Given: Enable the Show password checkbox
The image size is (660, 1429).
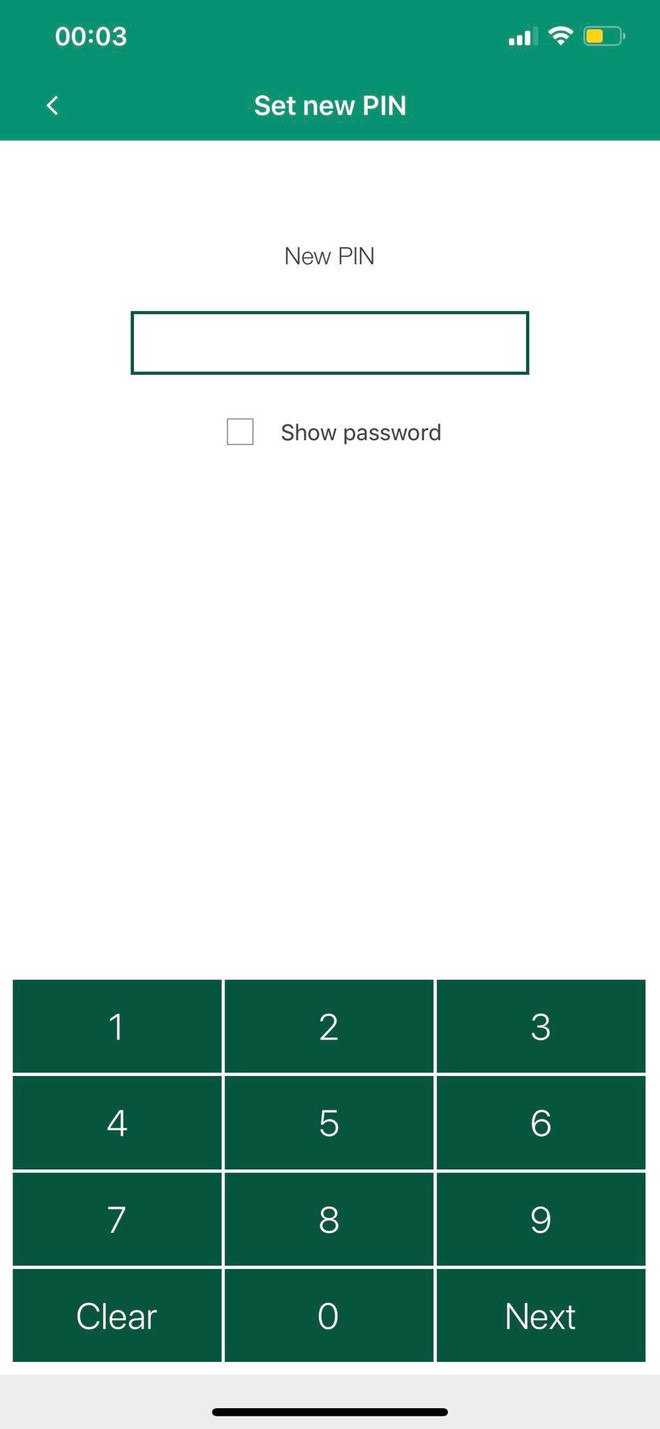Looking at the screenshot, I should click(x=240, y=432).
